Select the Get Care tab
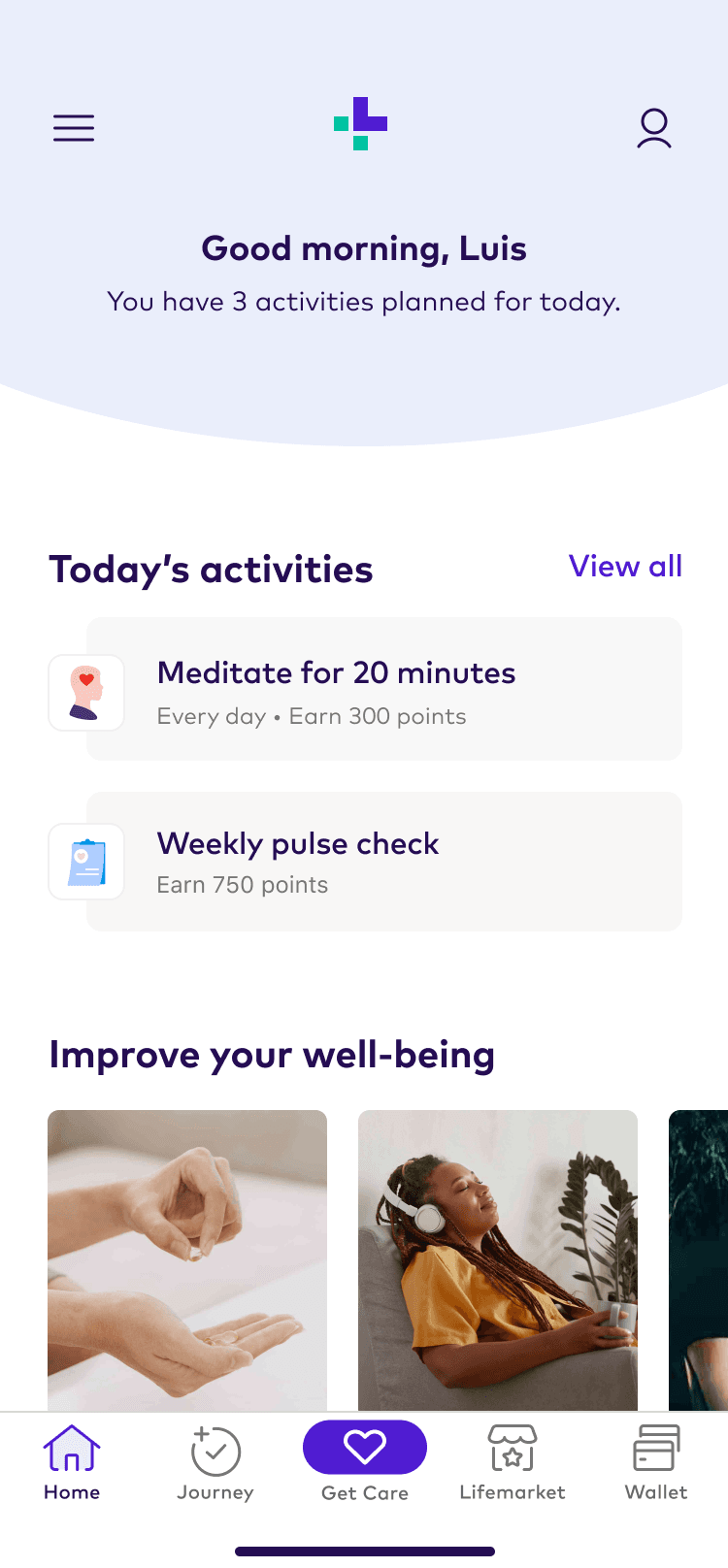This screenshot has width=728, height=1568. [365, 1462]
